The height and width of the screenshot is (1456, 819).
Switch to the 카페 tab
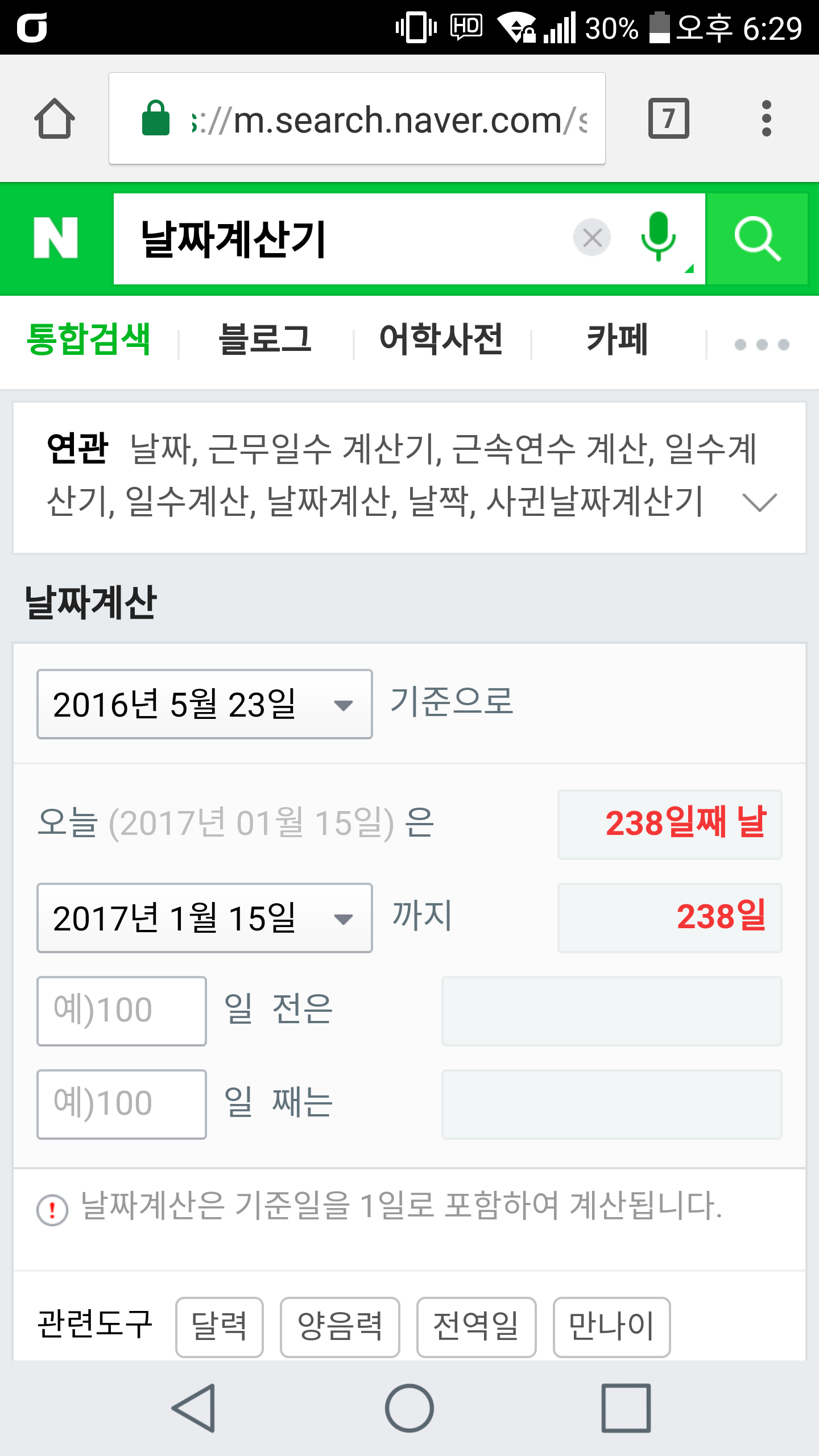click(x=618, y=340)
